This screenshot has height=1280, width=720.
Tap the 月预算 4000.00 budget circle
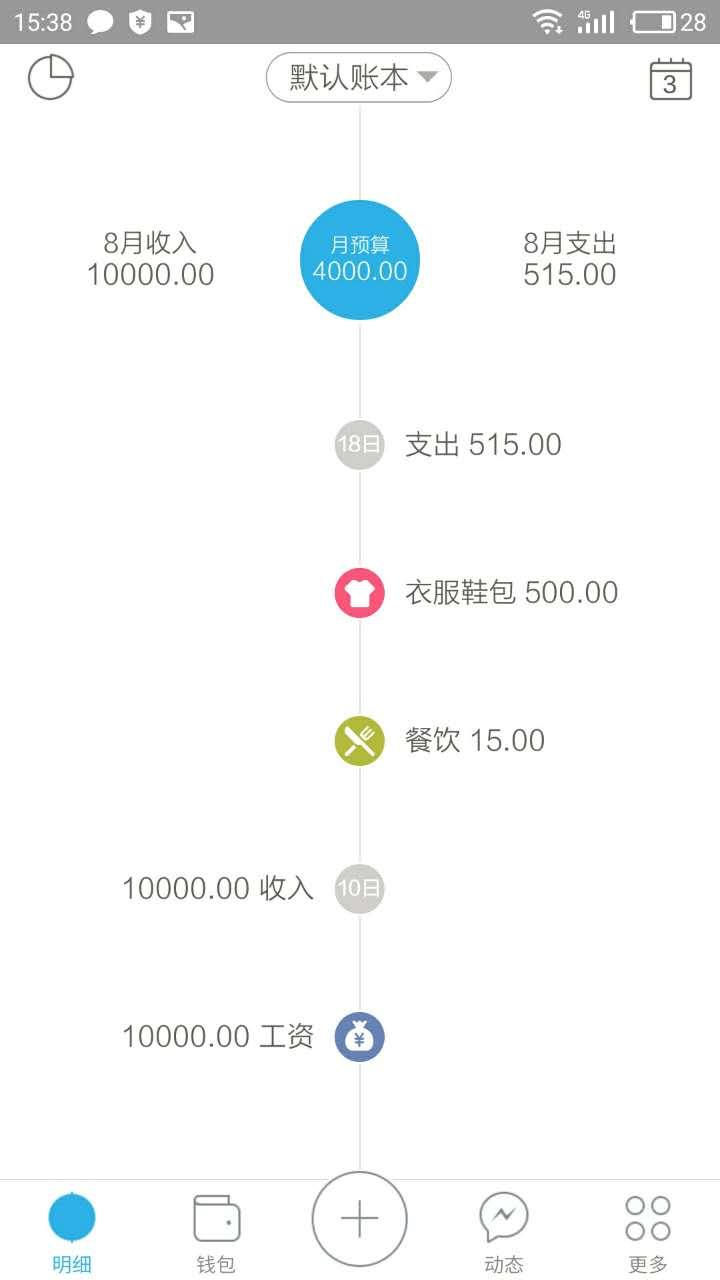click(360, 260)
